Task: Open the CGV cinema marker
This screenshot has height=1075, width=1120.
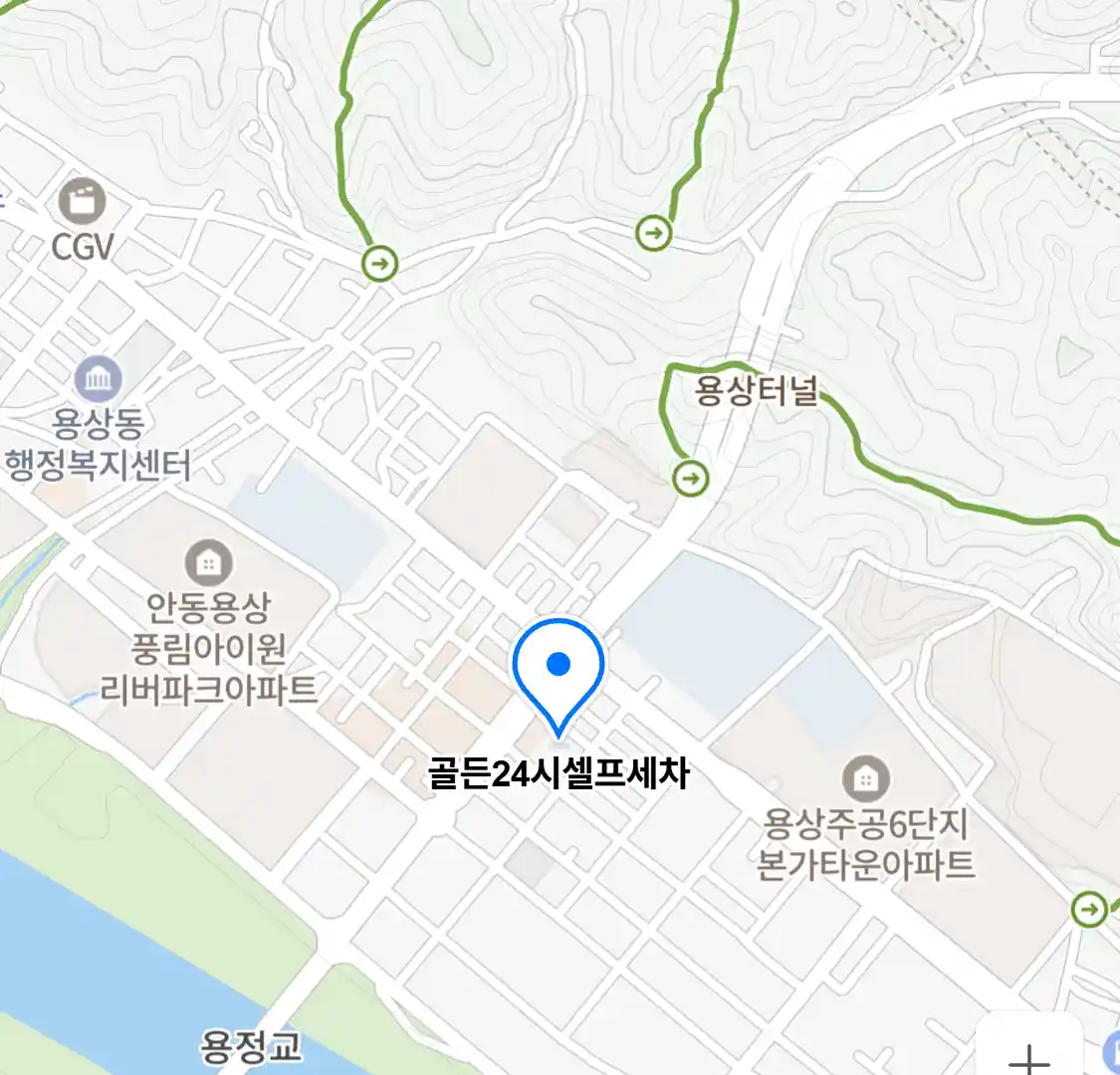Action: pyautogui.click(x=82, y=202)
